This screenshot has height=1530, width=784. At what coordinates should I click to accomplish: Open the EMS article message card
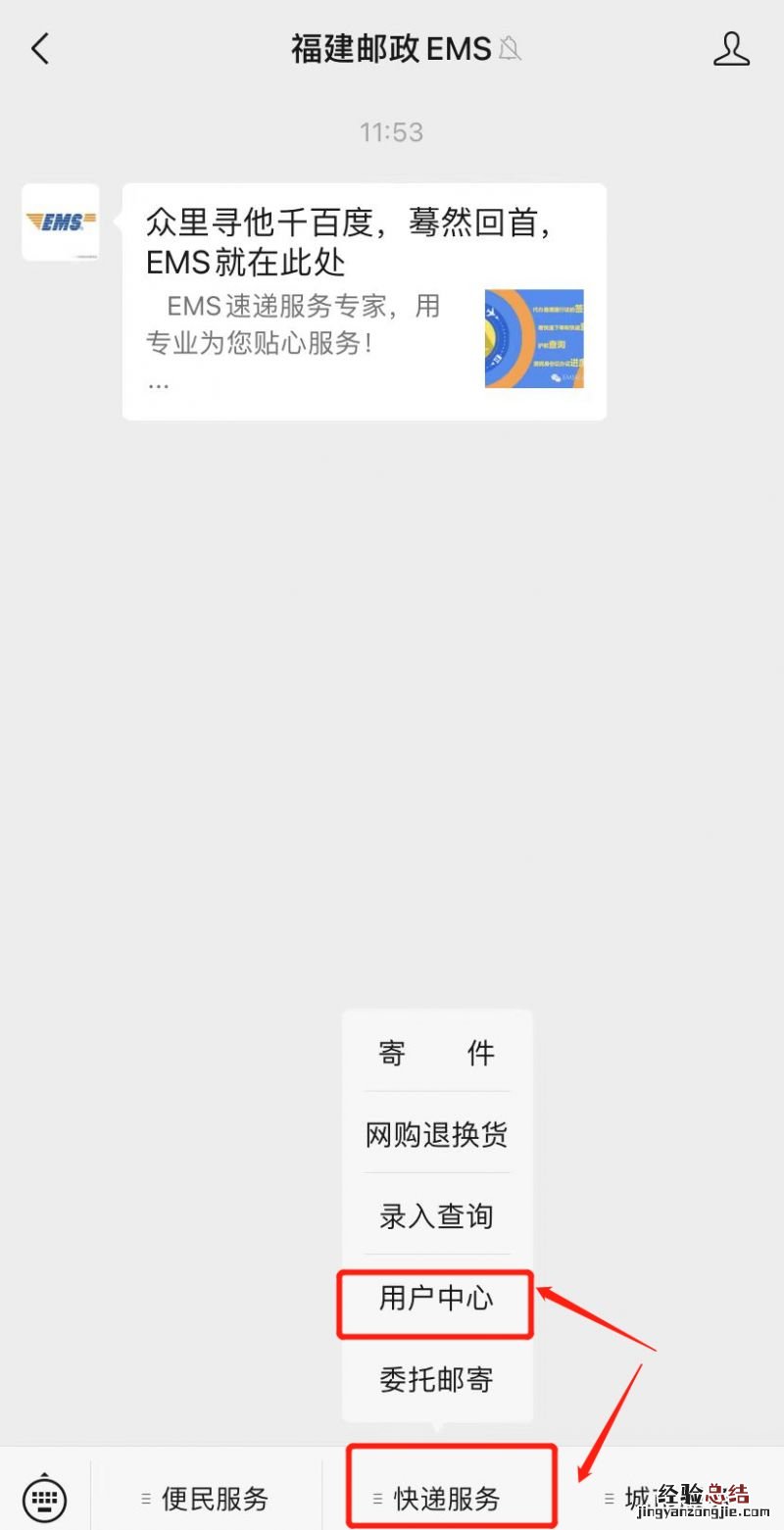coord(364,302)
